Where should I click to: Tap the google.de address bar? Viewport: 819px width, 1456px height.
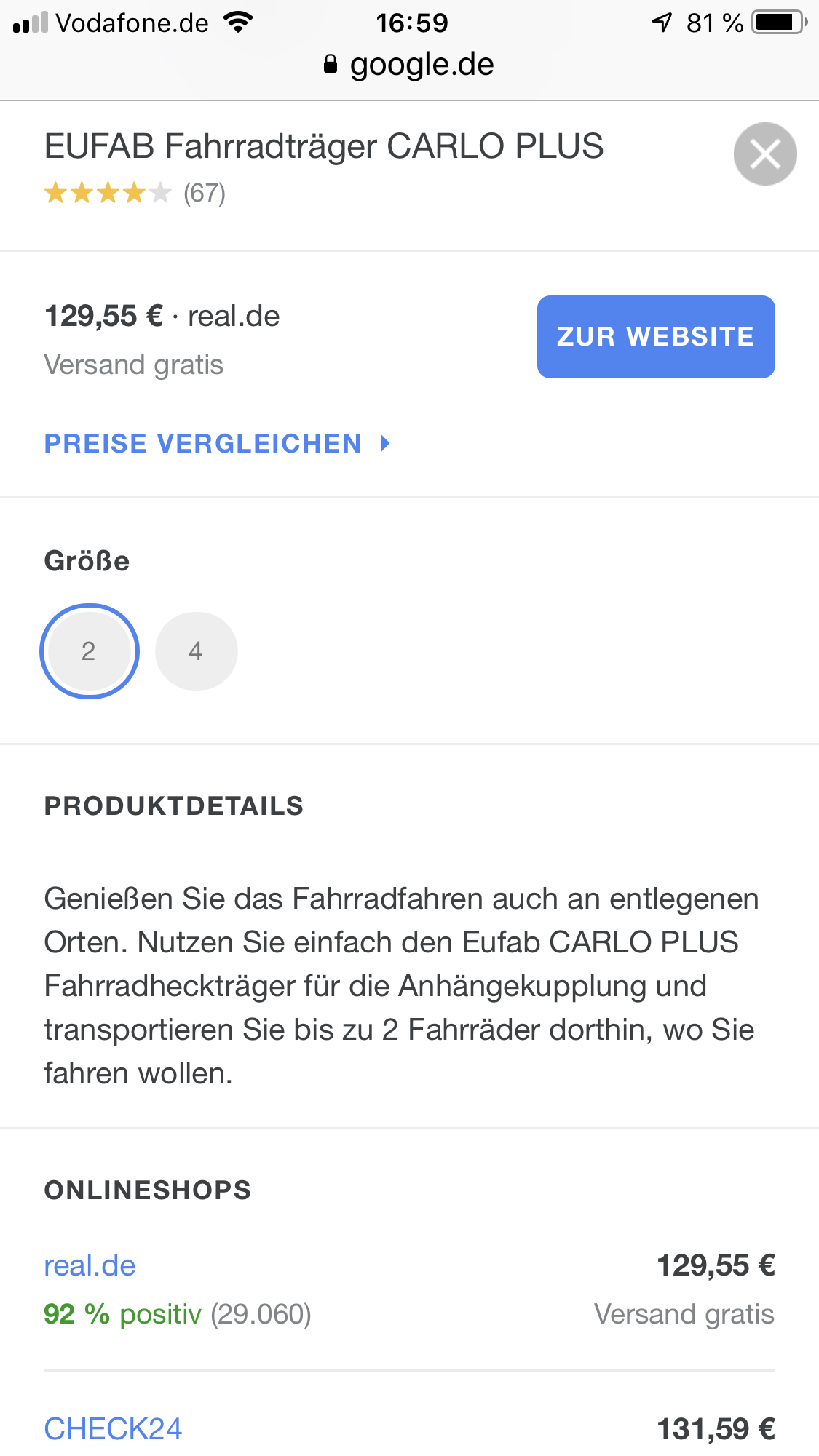click(x=409, y=65)
